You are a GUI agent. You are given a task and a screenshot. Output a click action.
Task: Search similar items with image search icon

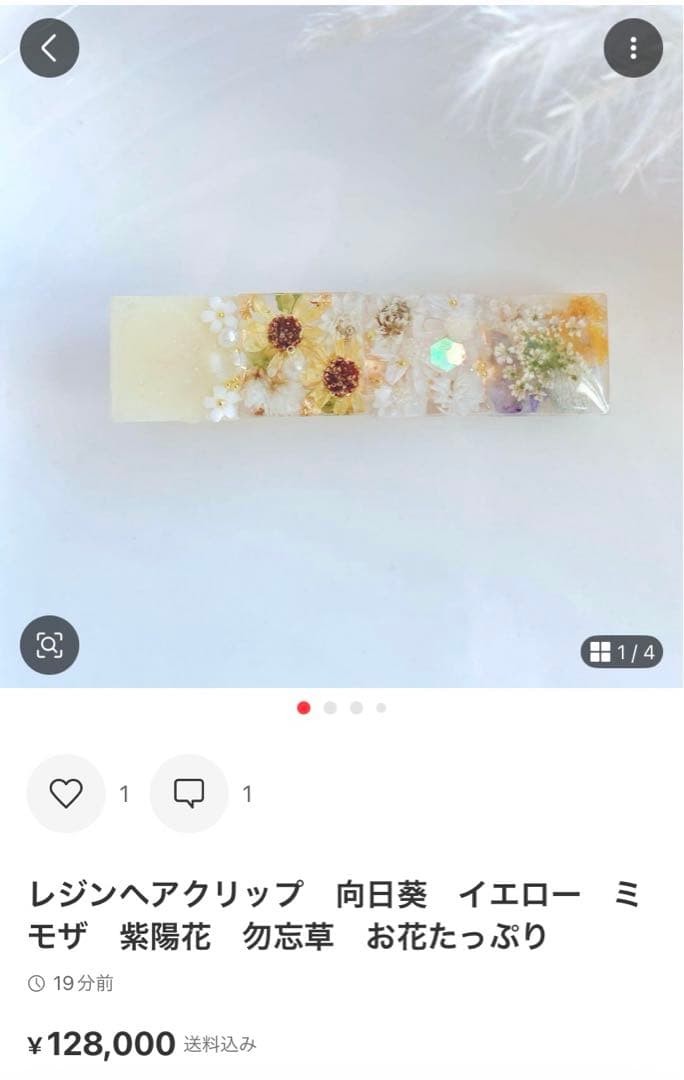(49, 644)
